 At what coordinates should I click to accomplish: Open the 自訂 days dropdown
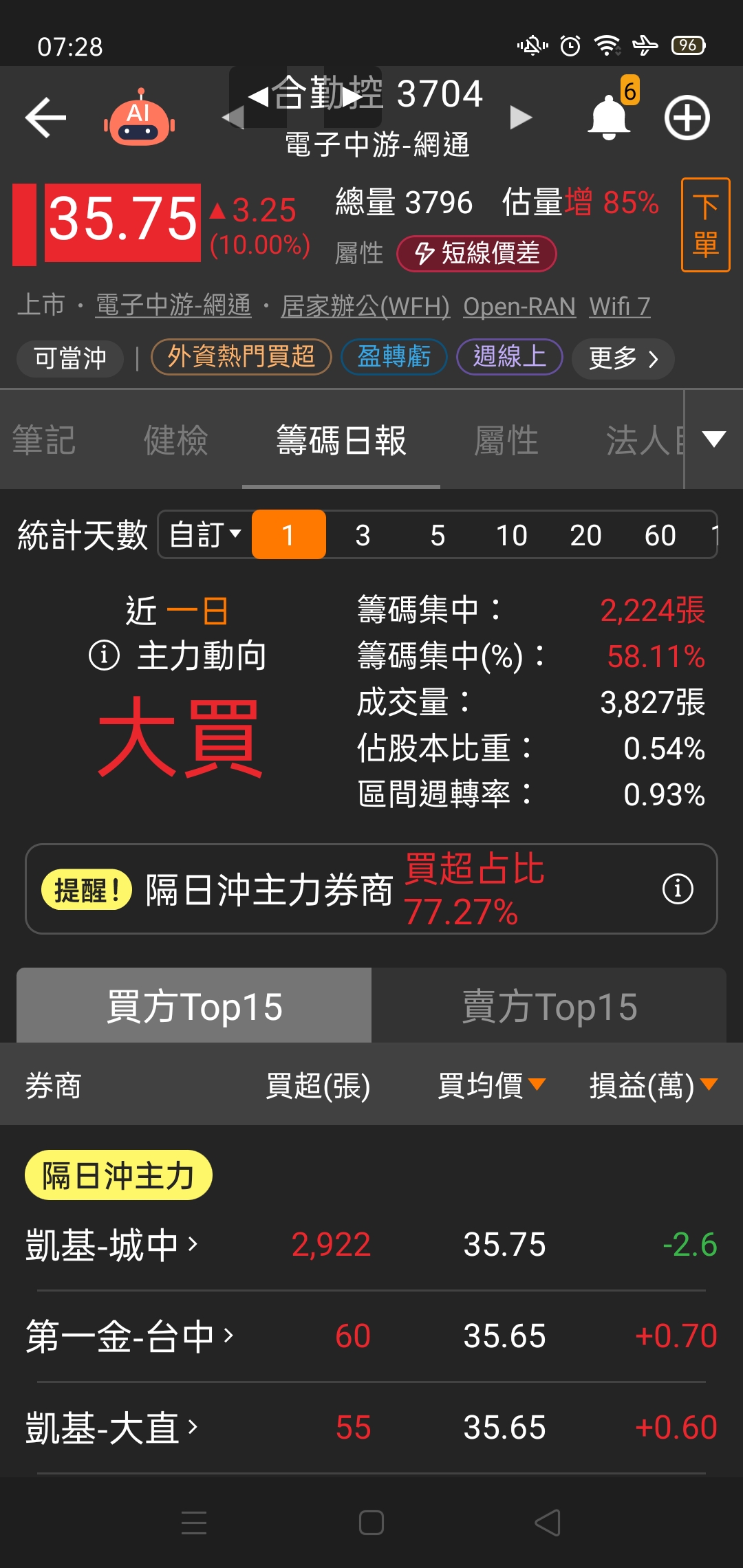click(x=205, y=534)
